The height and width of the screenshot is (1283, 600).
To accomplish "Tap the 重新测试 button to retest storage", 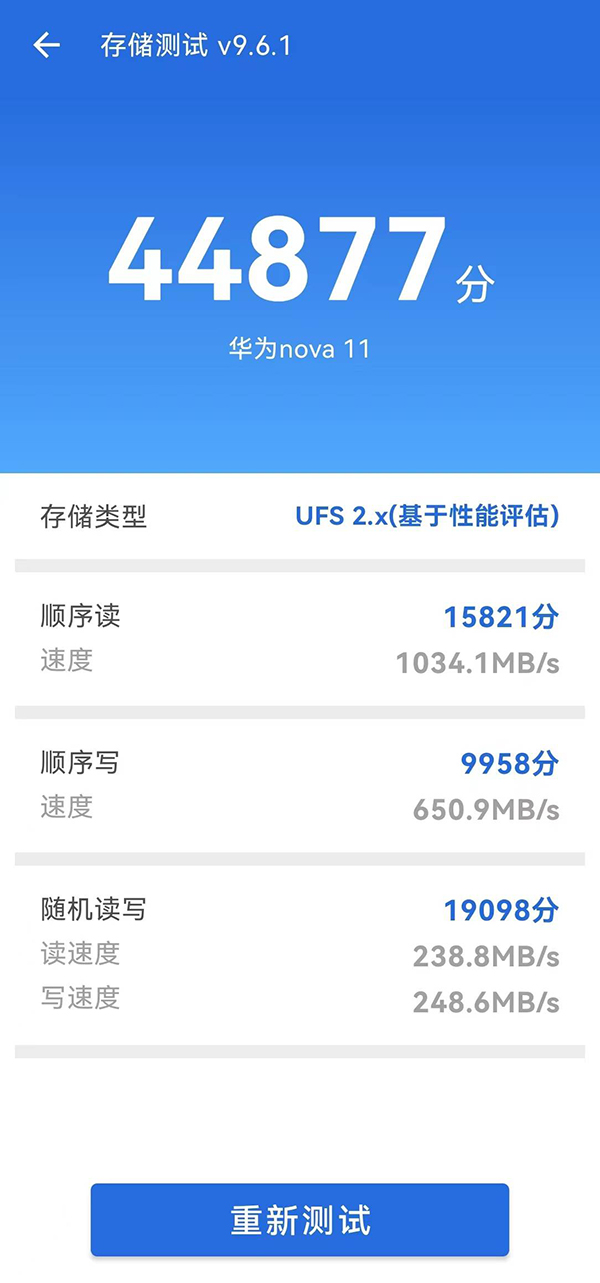I will click(x=300, y=1220).
